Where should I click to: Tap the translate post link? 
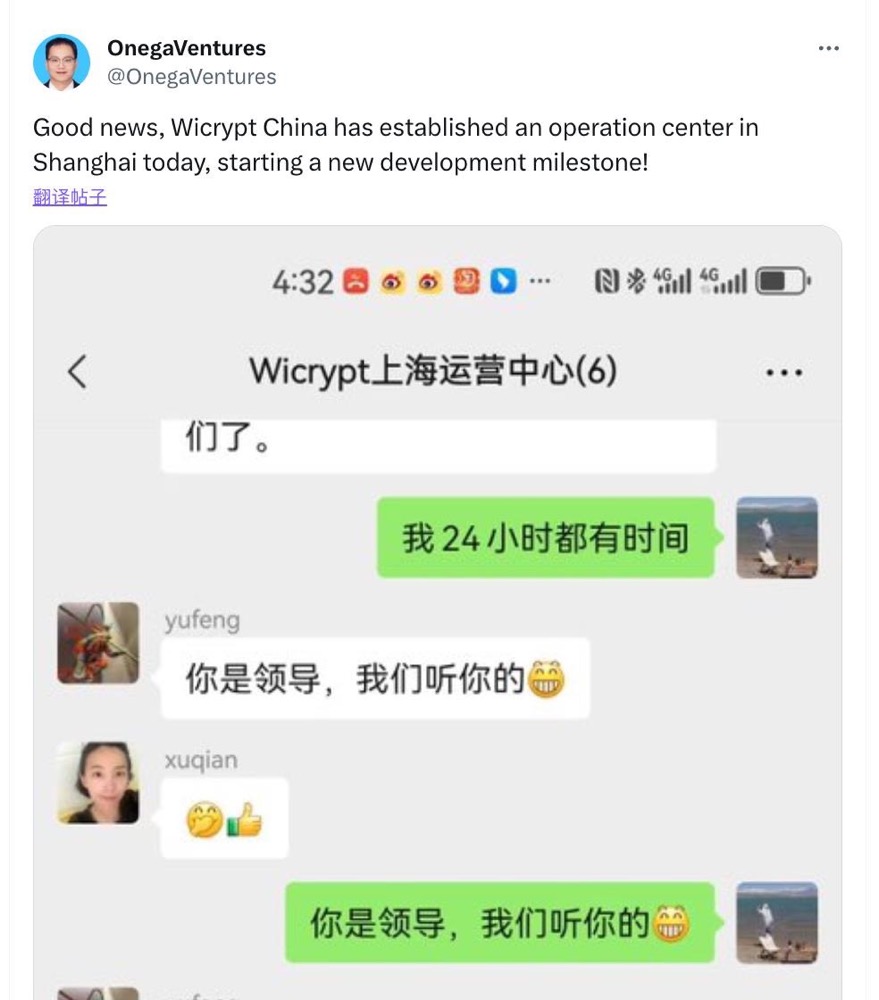(x=70, y=197)
